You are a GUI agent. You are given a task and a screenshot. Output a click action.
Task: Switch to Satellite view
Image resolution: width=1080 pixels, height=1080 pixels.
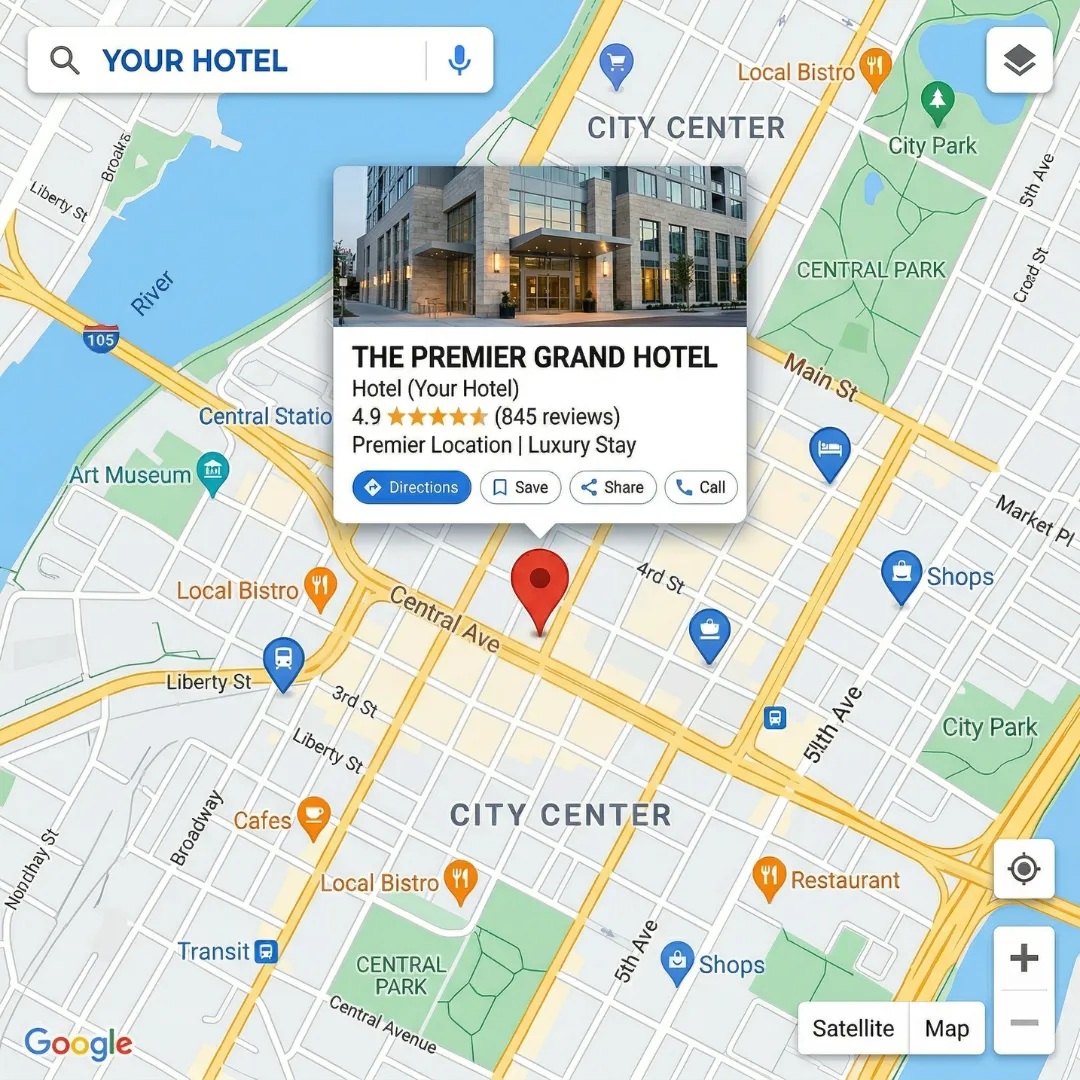tap(853, 1028)
